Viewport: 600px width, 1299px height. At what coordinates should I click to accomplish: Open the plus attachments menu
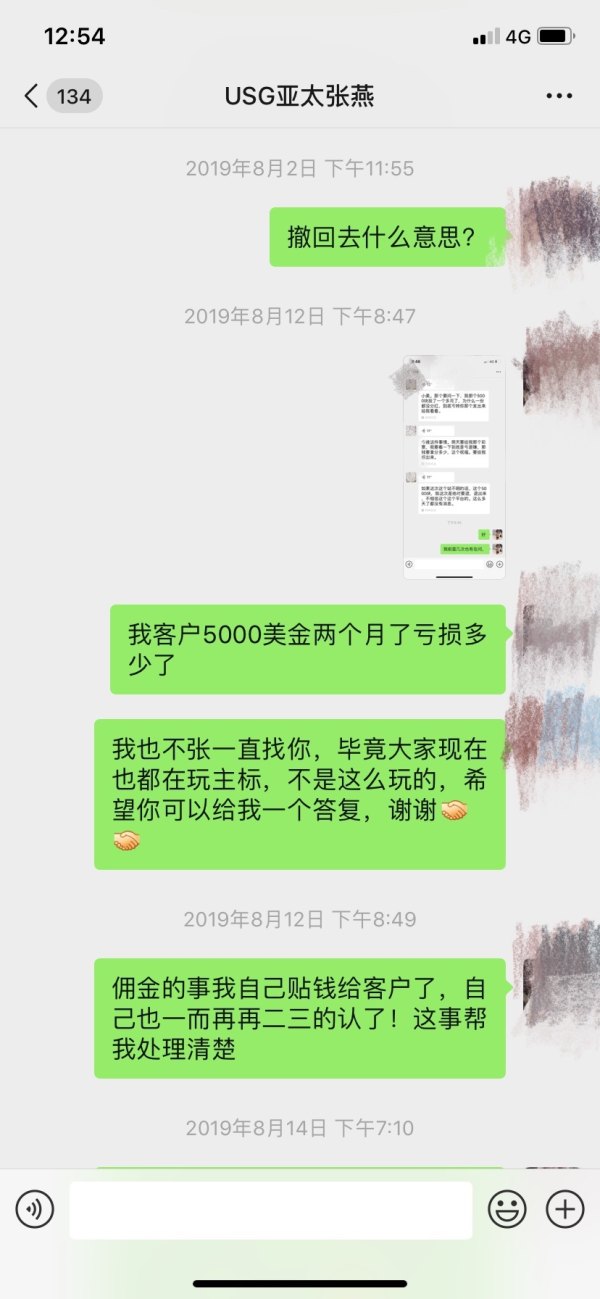(x=565, y=1210)
